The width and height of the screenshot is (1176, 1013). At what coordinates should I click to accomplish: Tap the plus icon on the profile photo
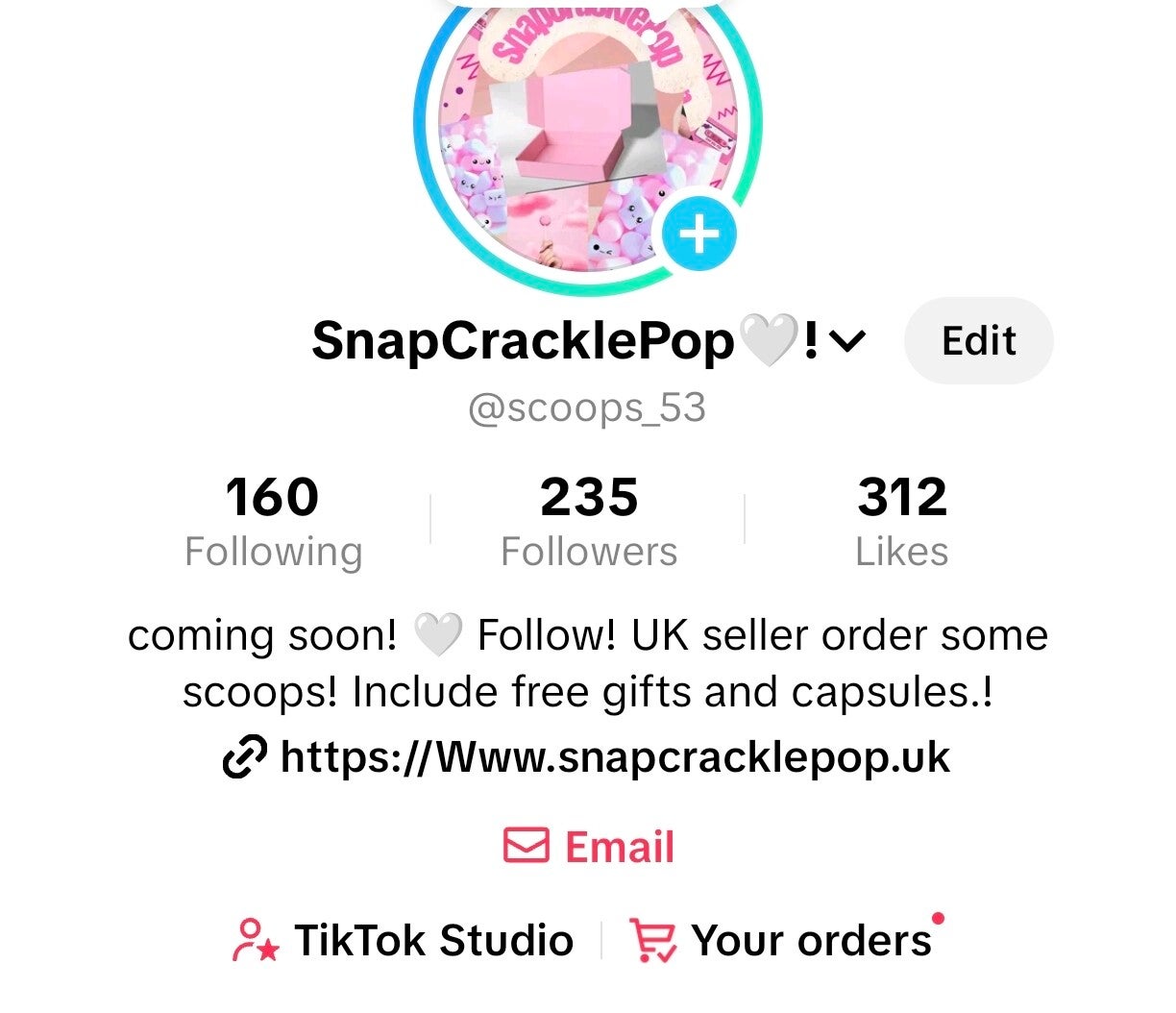pyautogui.click(x=699, y=234)
